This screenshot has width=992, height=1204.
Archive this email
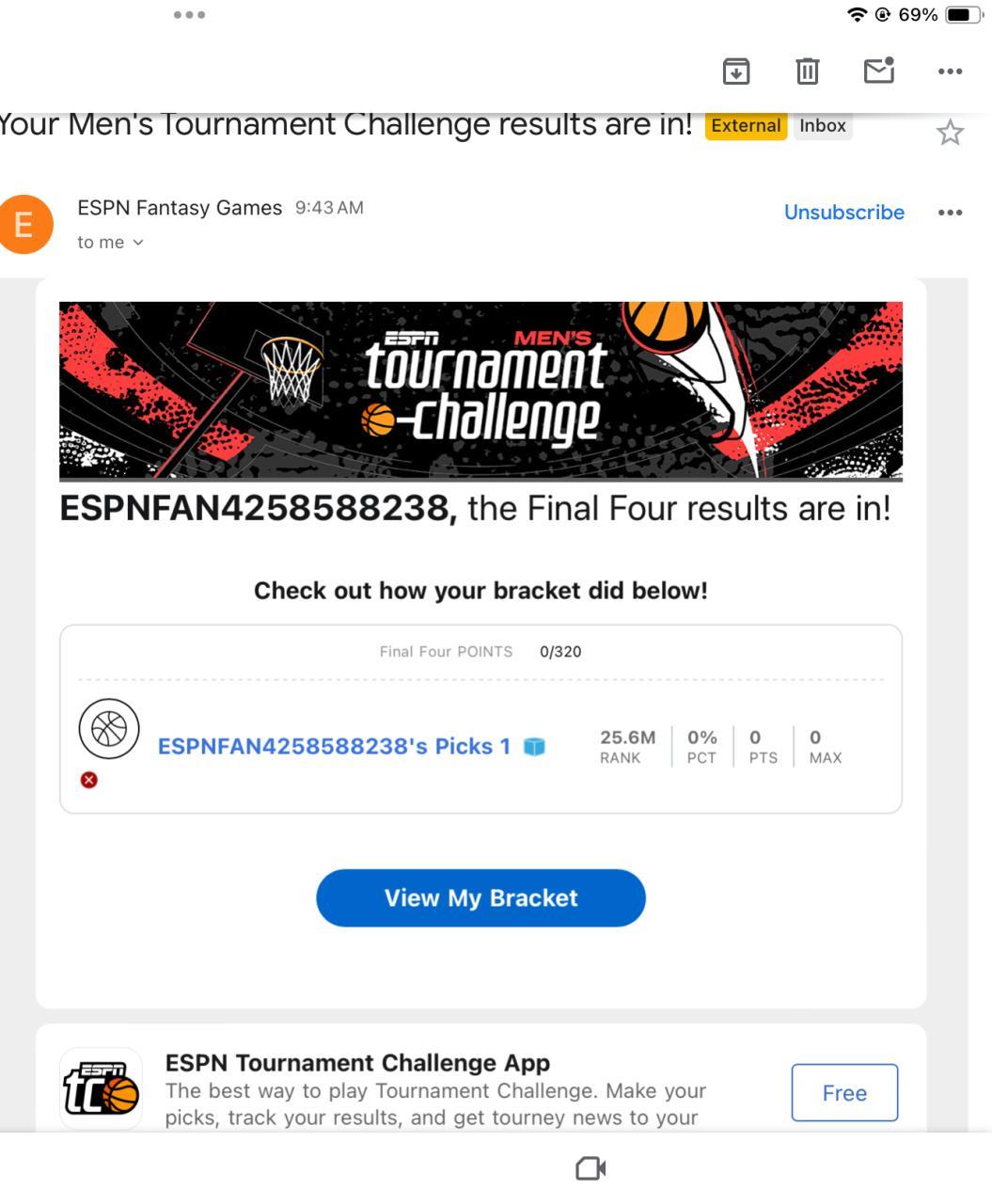tap(735, 71)
